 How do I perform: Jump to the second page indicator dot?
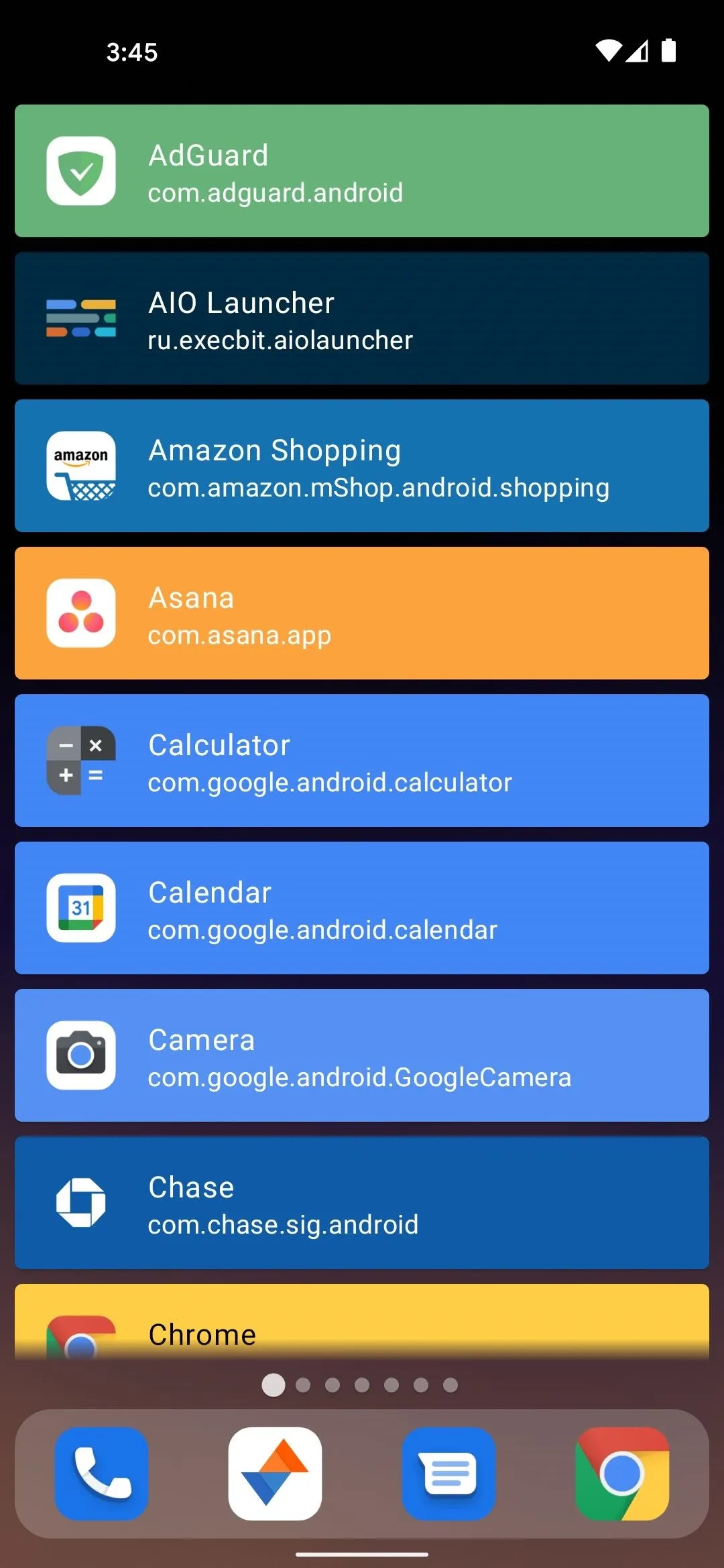303,1385
